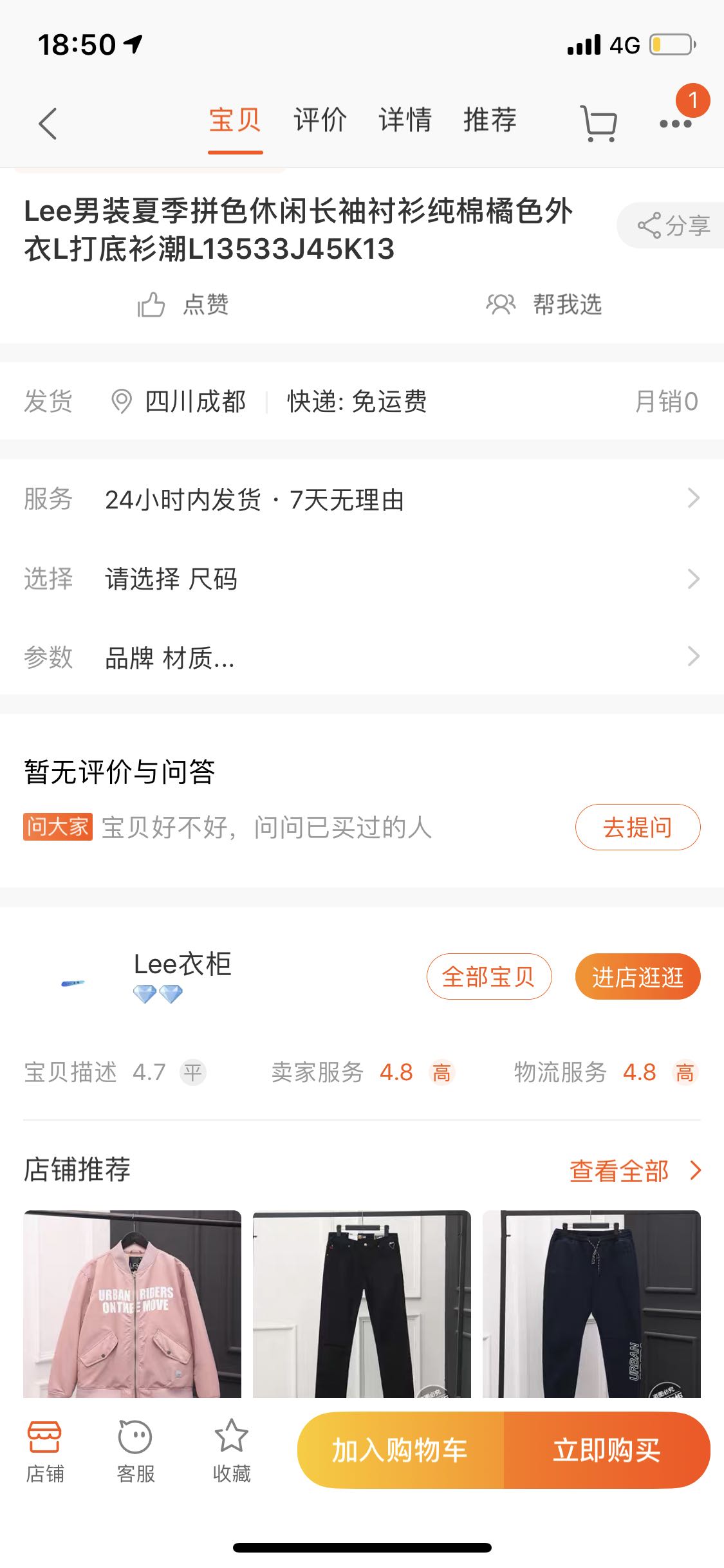Open the shopping cart
The image size is (724, 1568).
tap(599, 123)
